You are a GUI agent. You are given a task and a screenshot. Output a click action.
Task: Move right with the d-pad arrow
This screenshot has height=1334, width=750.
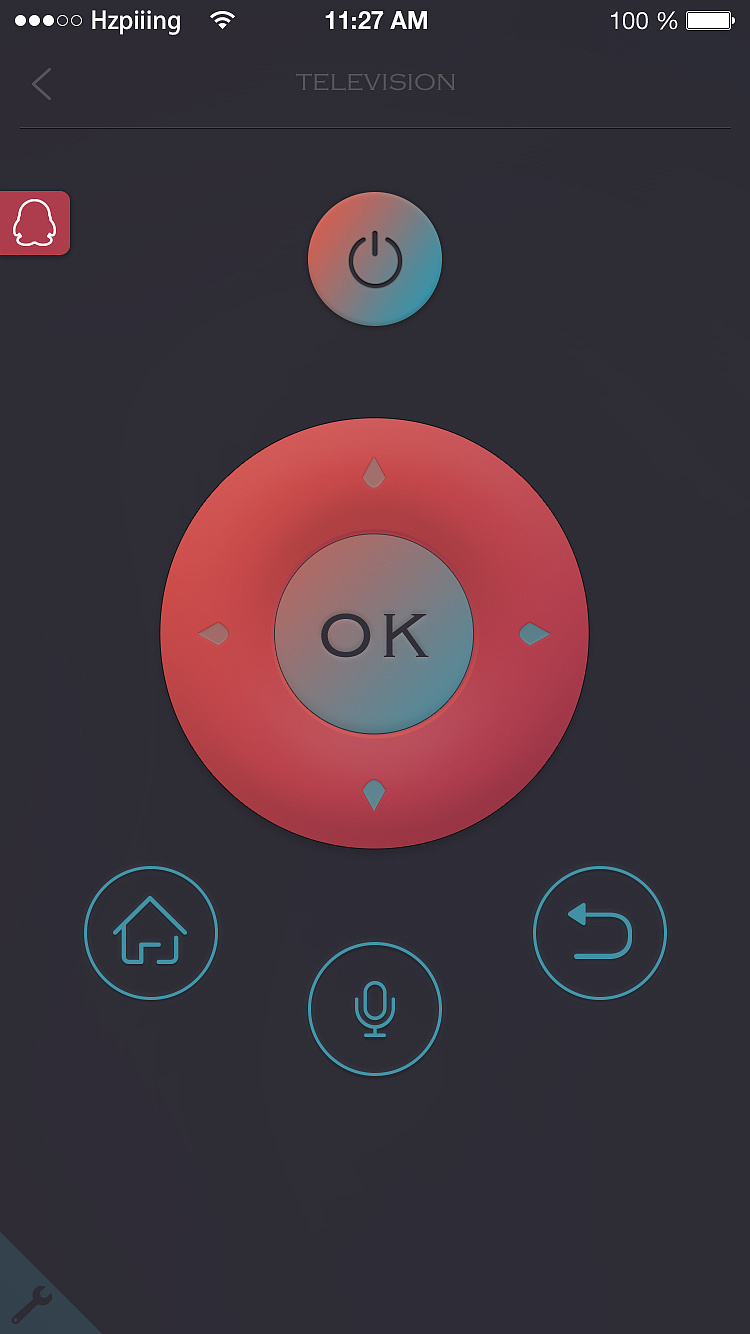coord(534,634)
